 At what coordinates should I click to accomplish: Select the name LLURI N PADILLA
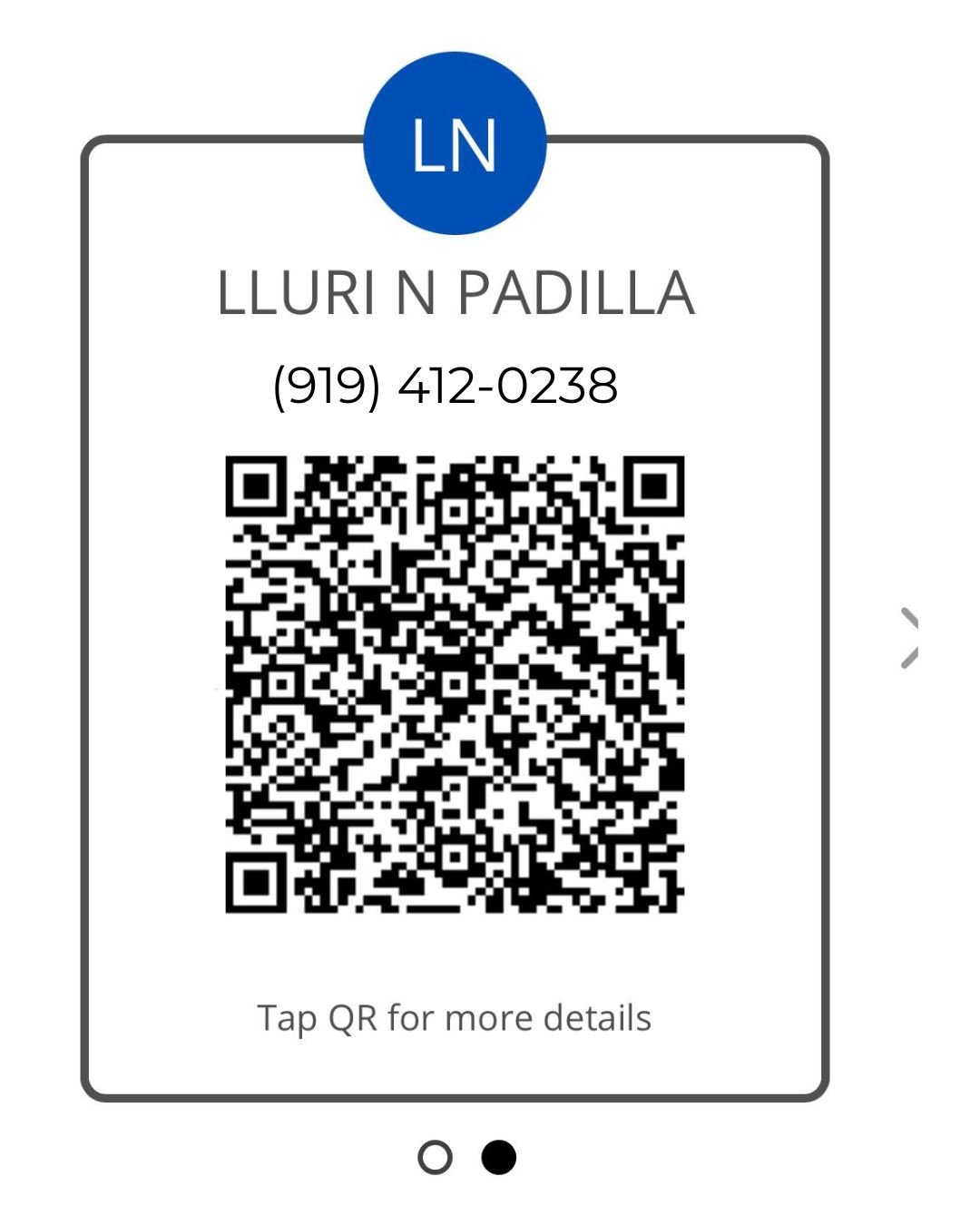coord(456,290)
